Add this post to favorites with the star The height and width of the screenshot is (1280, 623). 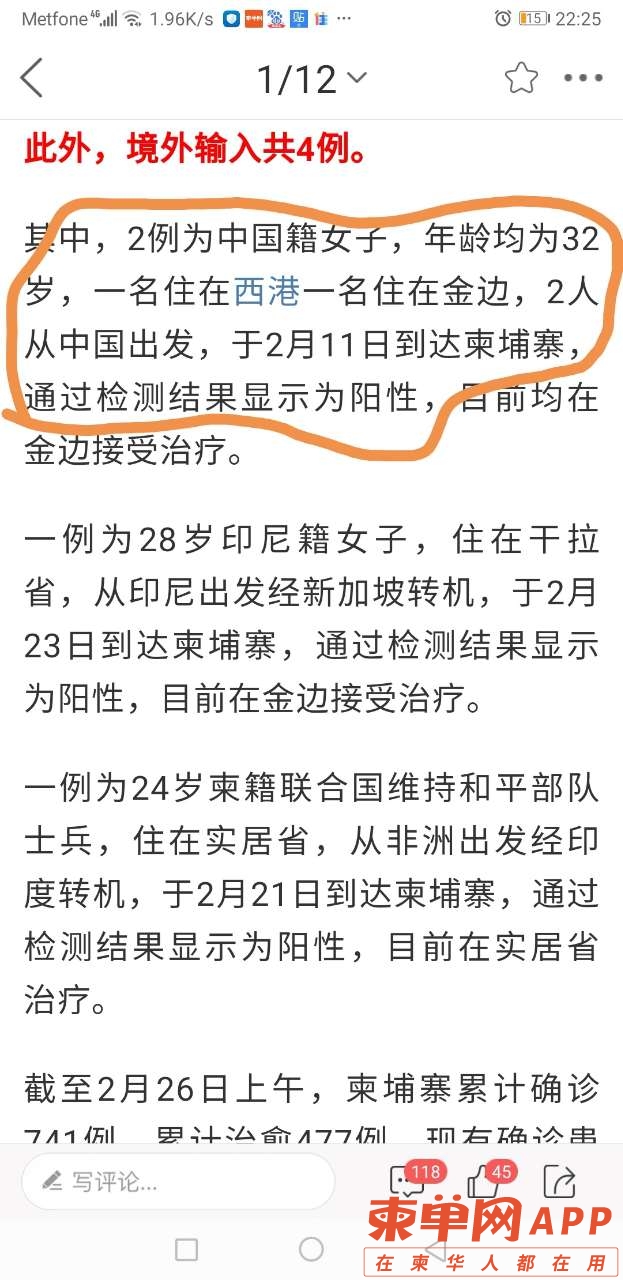point(520,78)
